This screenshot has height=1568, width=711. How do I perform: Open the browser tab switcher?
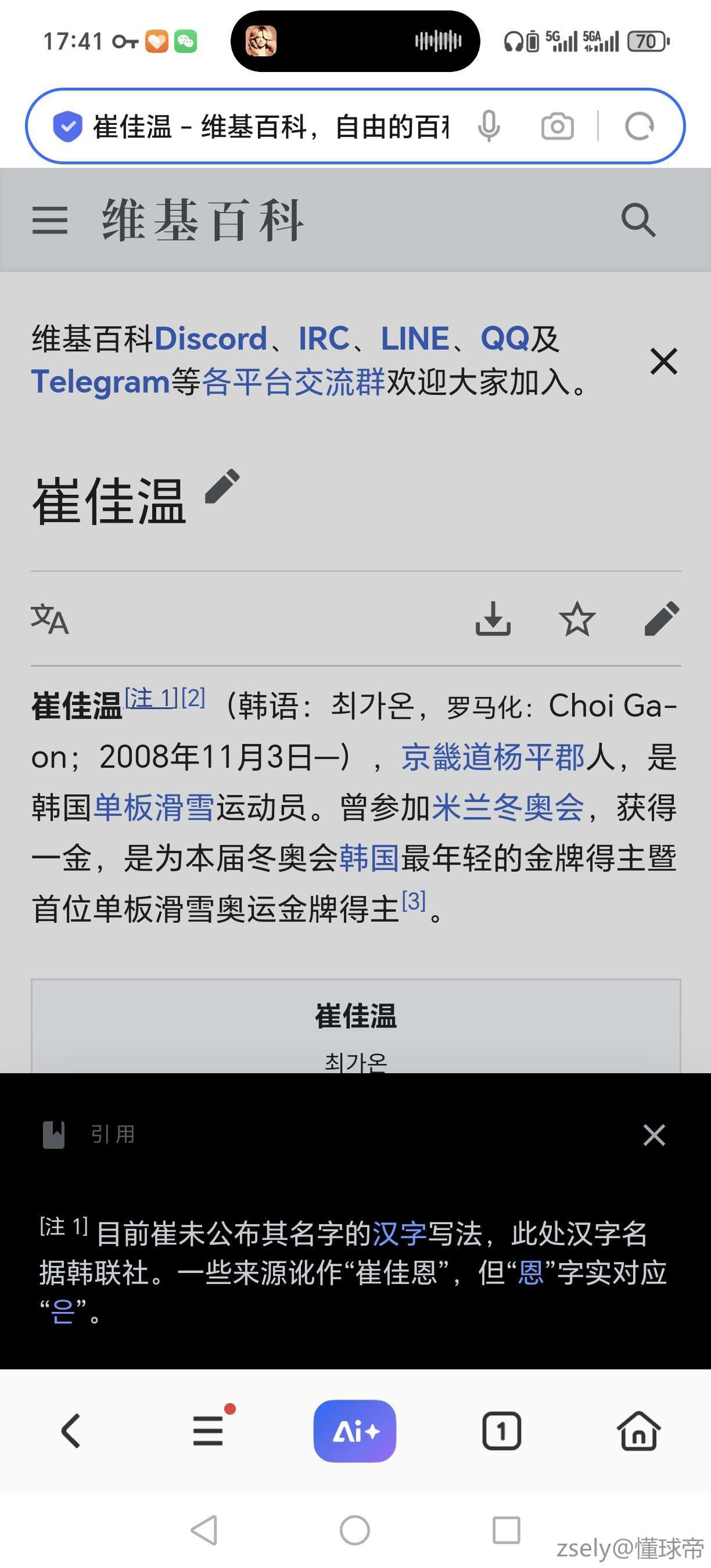502,1431
